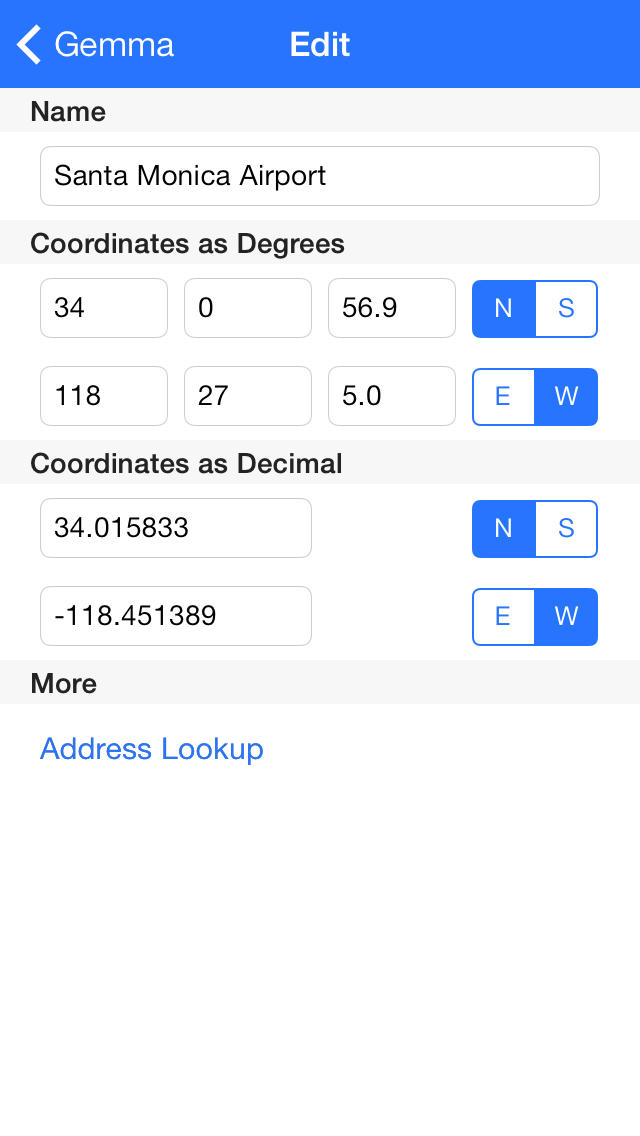The width and height of the screenshot is (640, 1136).
Task: Edit the Santa Monica Airport name field
Action: pyautogui.click(x=320, y=176)
